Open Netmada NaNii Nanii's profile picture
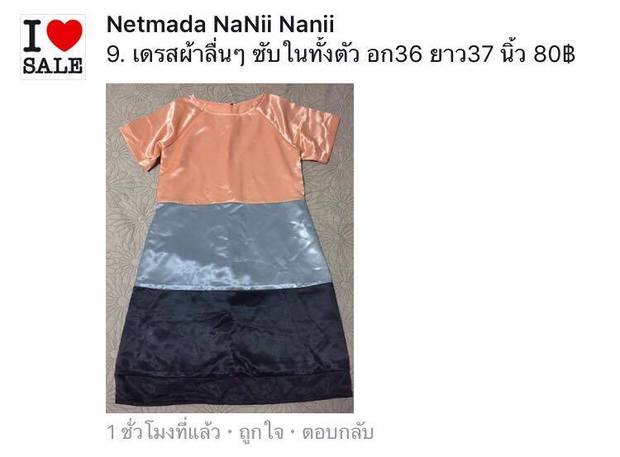Screen dimensions: 620x457 52,45
